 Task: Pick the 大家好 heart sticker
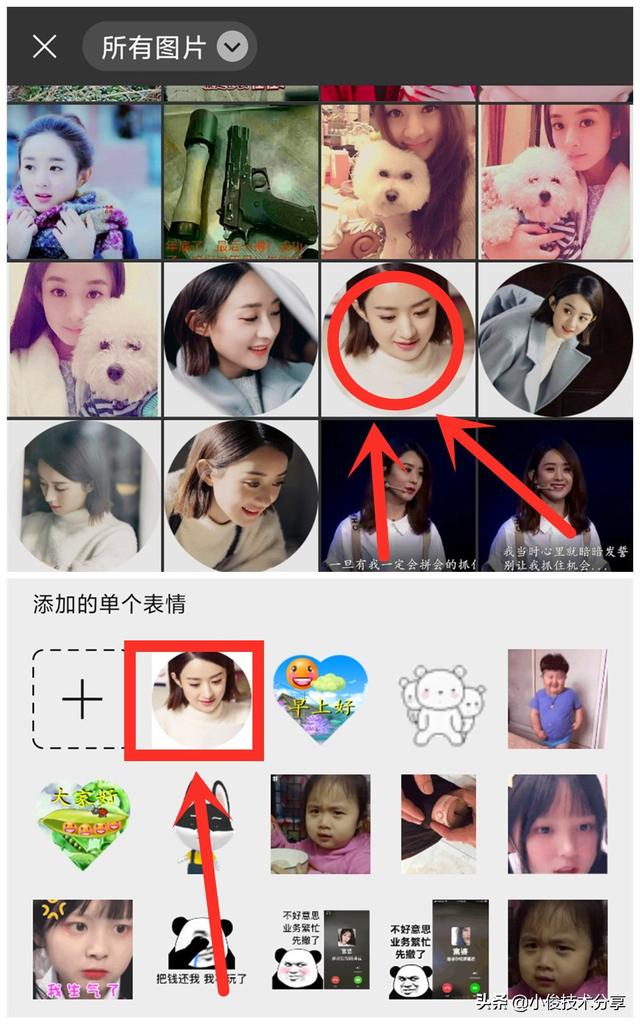tap(82, 825)
